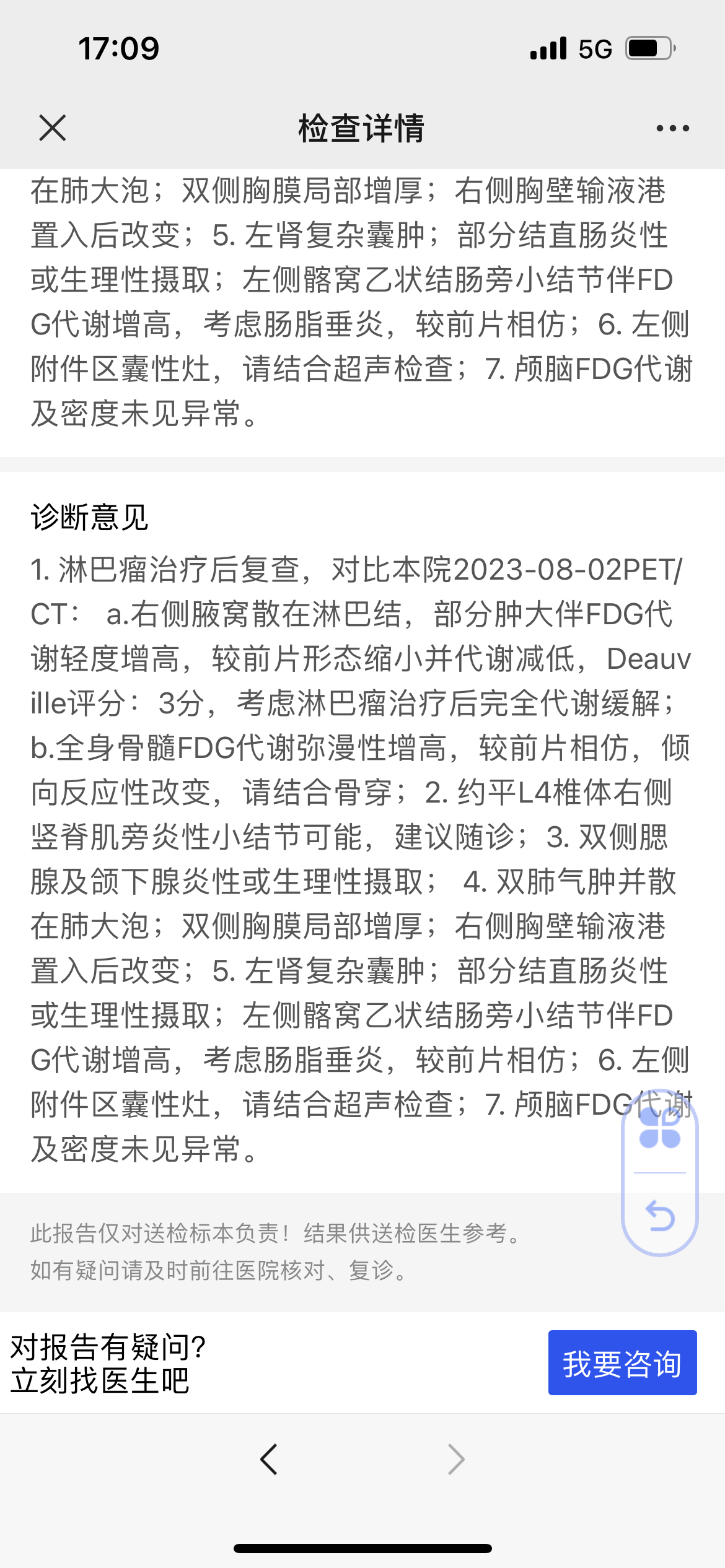Open the three-dot more options menu
The width and height of the screenshot is (725, 1568).
click(x=672, y=128)
